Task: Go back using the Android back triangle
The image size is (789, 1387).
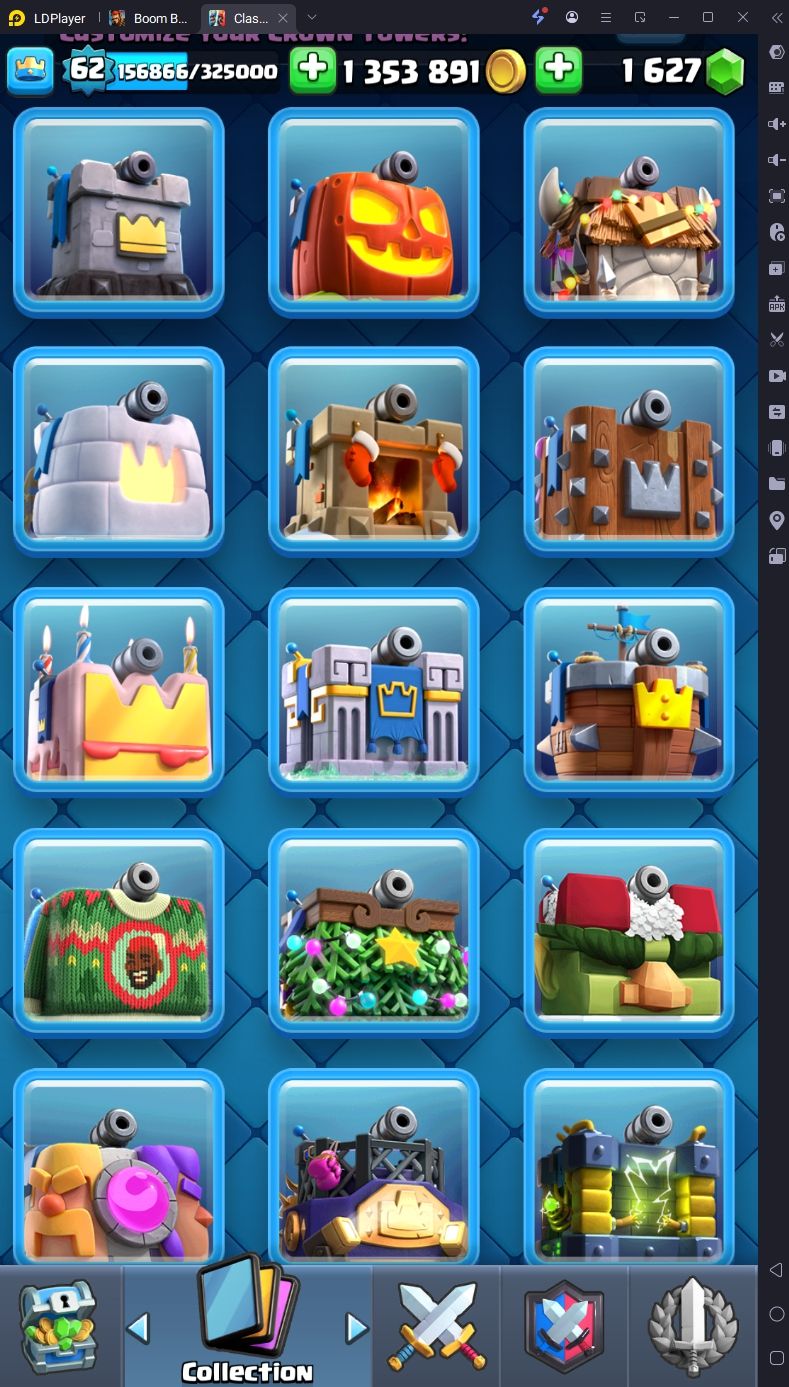Action: pos(776,1270)
